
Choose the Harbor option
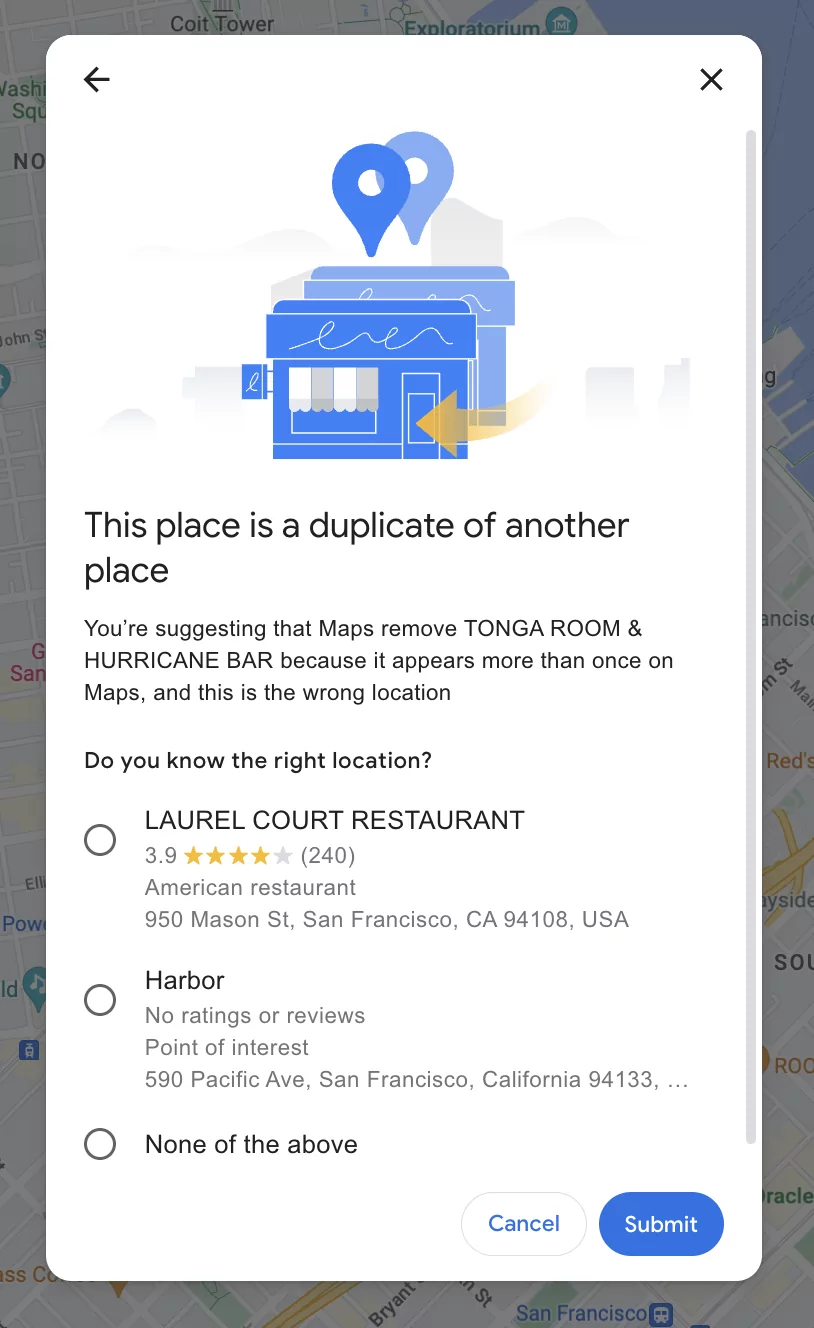click(x=100, y=1000)
